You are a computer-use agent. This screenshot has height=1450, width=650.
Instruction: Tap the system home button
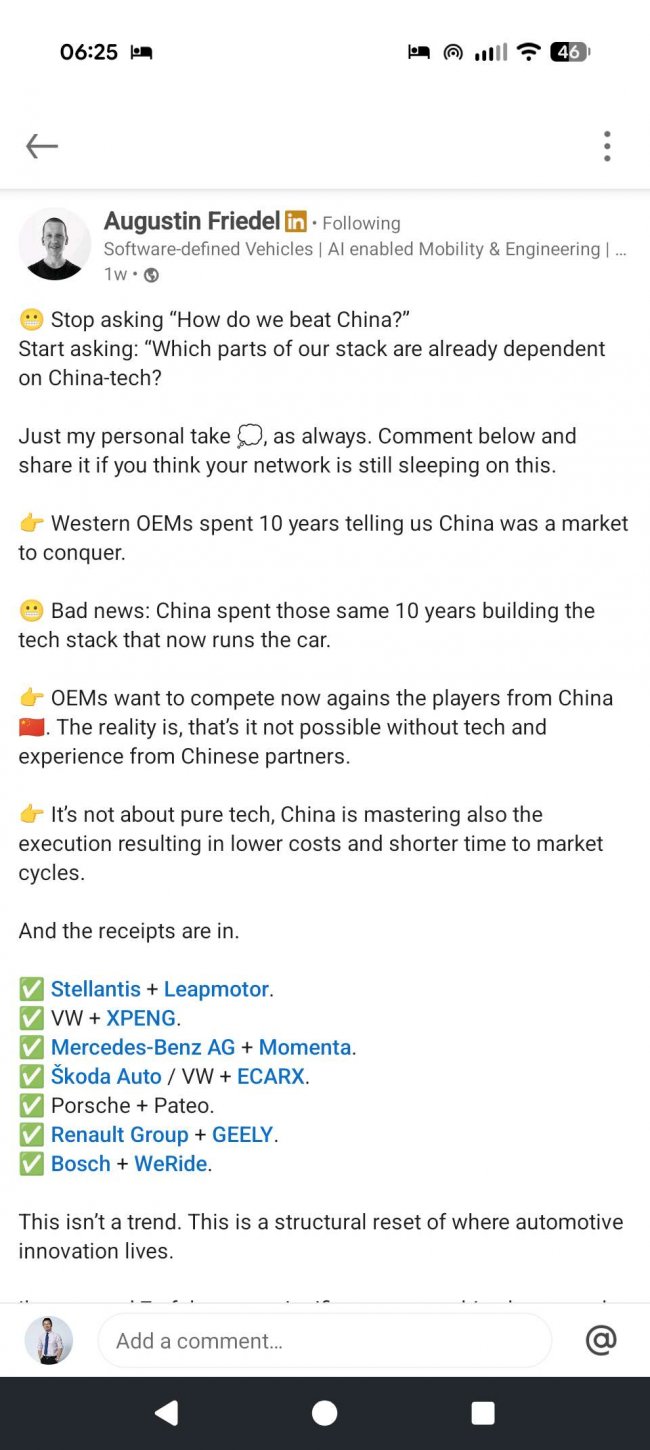pyautogui.click(x=324, y=1412)
